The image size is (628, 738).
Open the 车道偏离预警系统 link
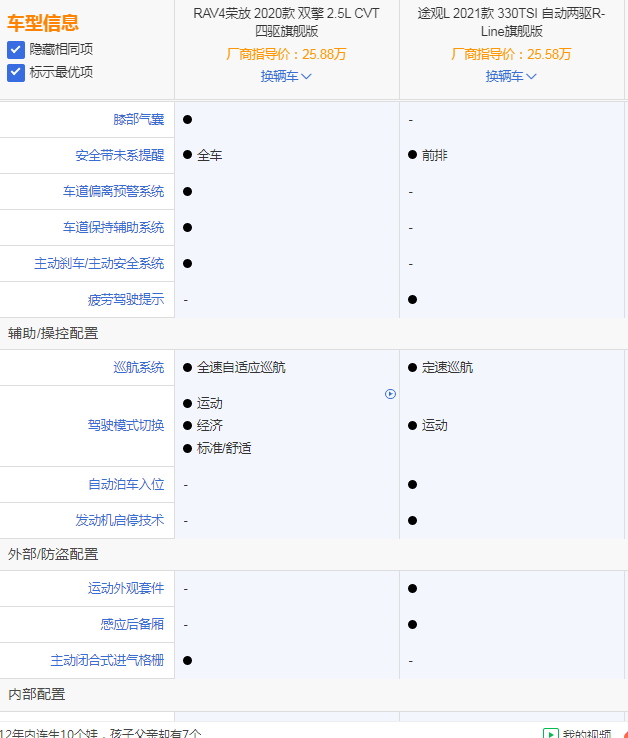pos(112,192)
